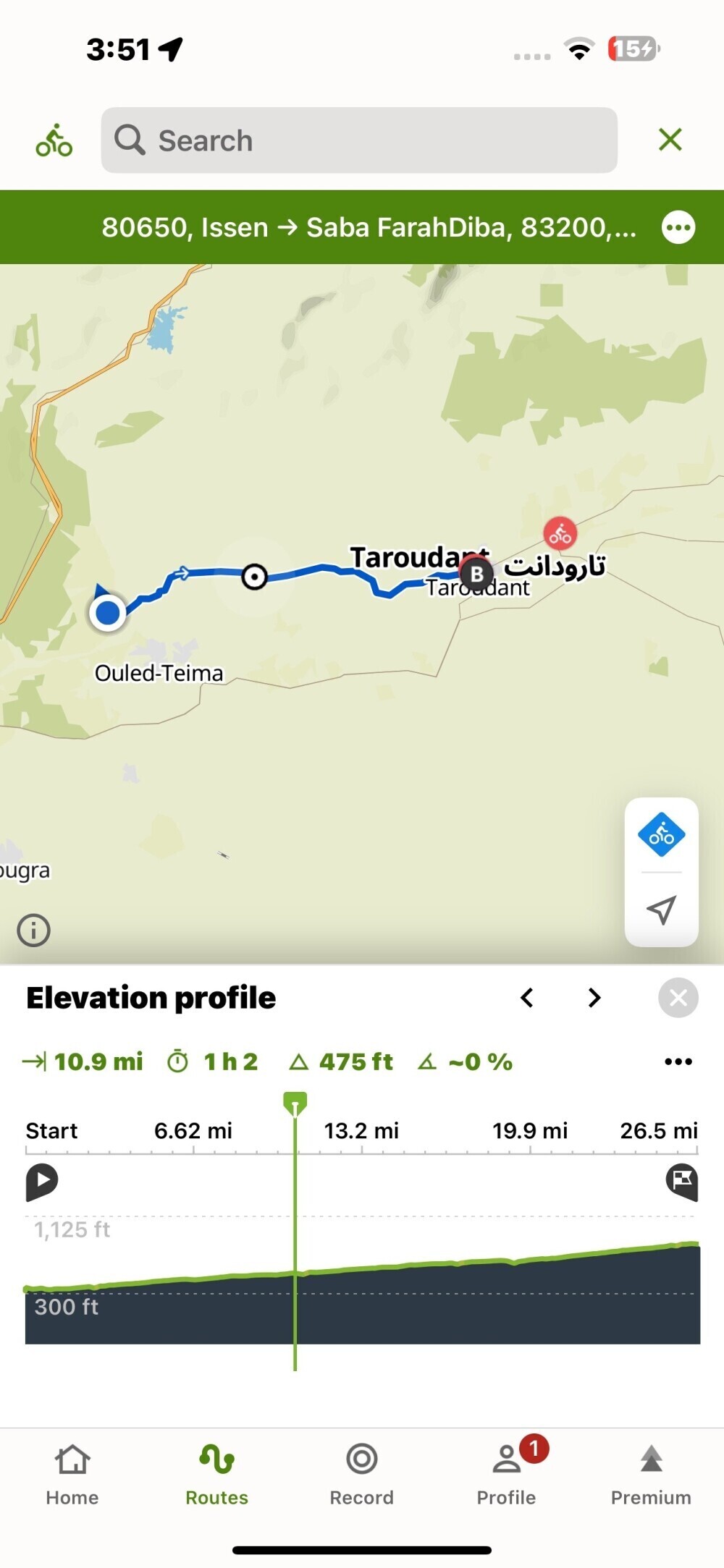This screenshot has width=724, height=1568.
Task: Tap the Search field
Action: [358, 140]
